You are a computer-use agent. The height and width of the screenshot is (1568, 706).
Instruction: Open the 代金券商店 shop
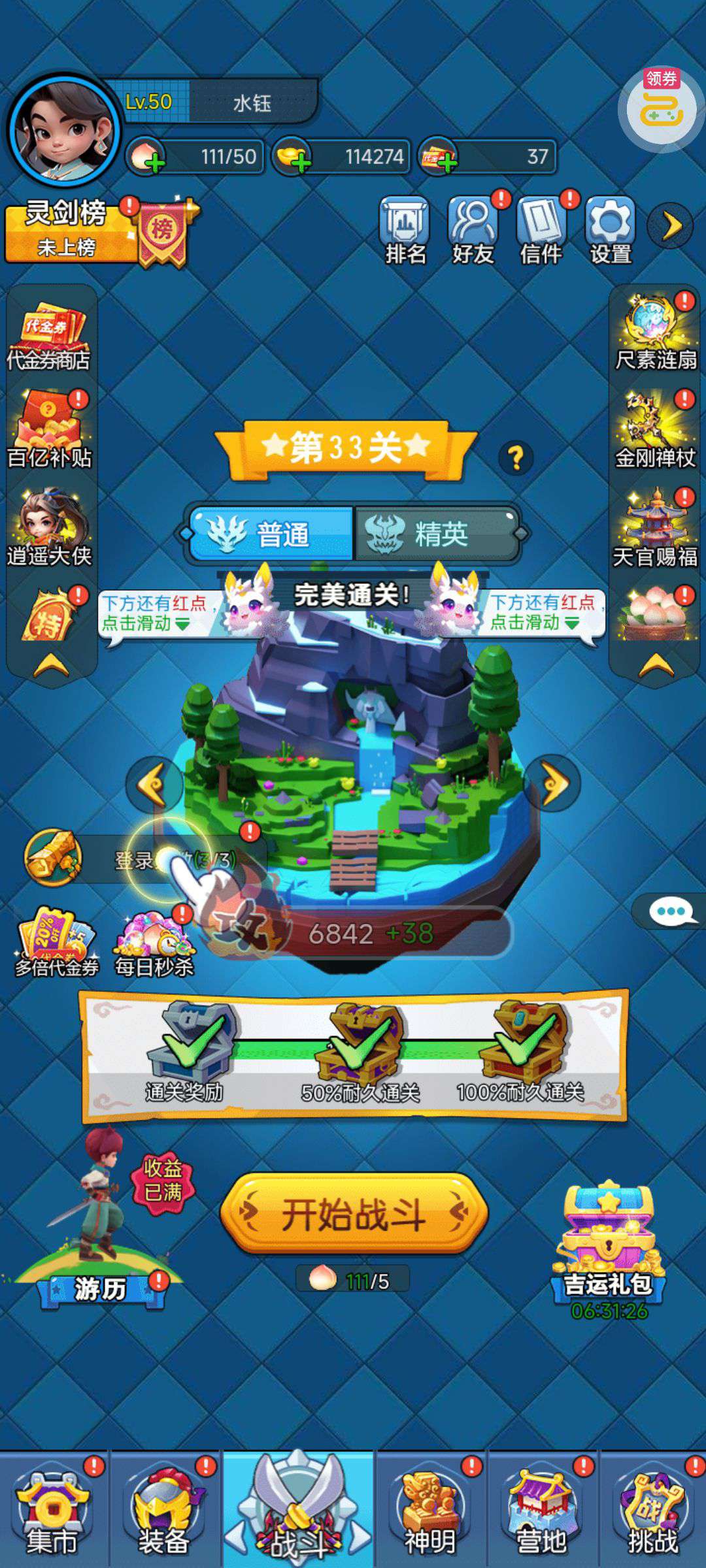click(49, 336)
